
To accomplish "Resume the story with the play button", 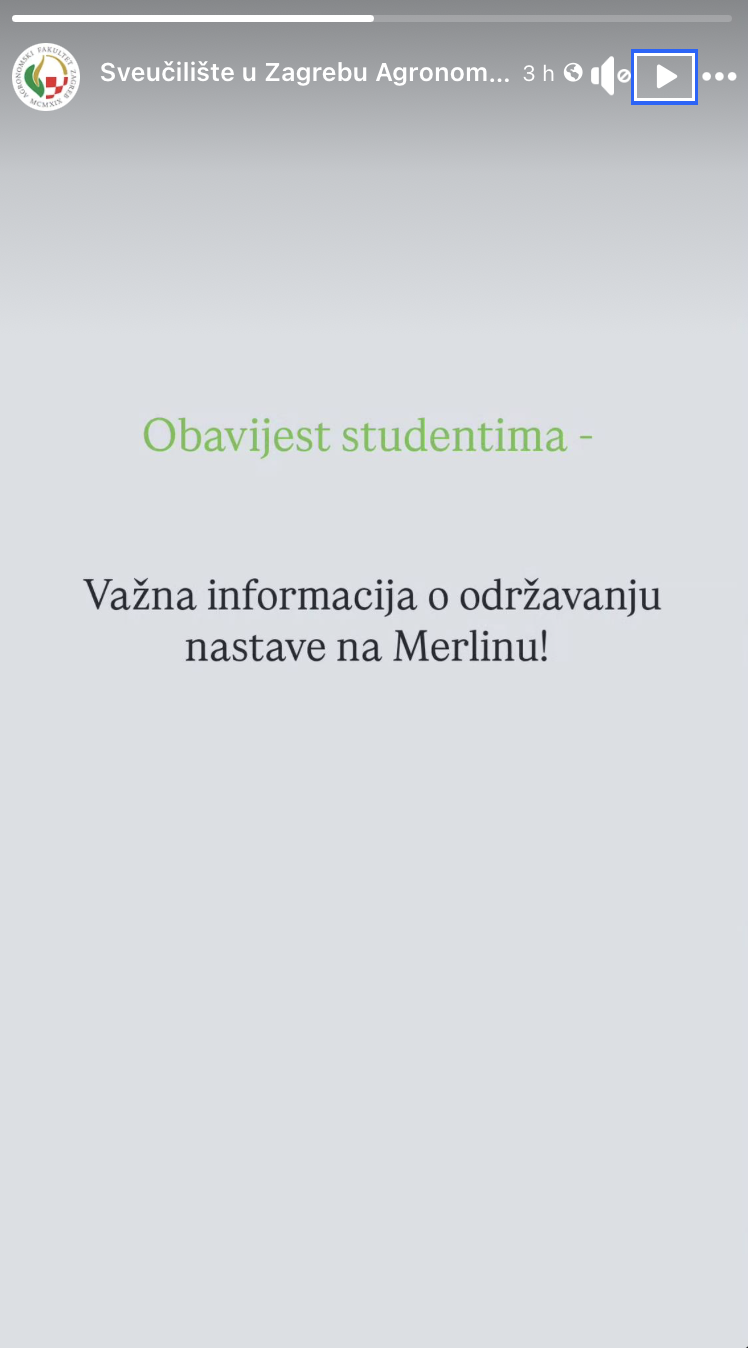I will point(665,77).
